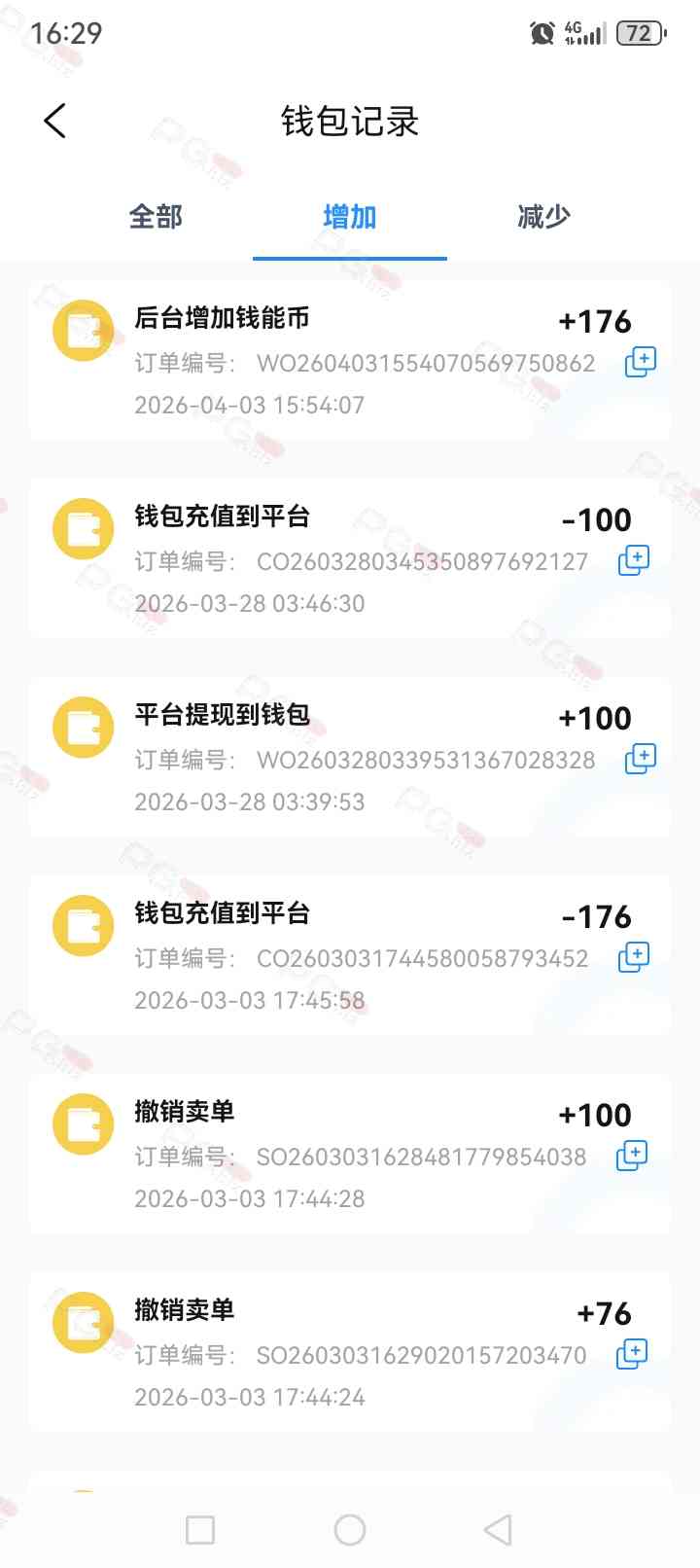Switch to the 全部 tab
The image size is (700, 1568).
pyautogui.click(x=156, y=217)
